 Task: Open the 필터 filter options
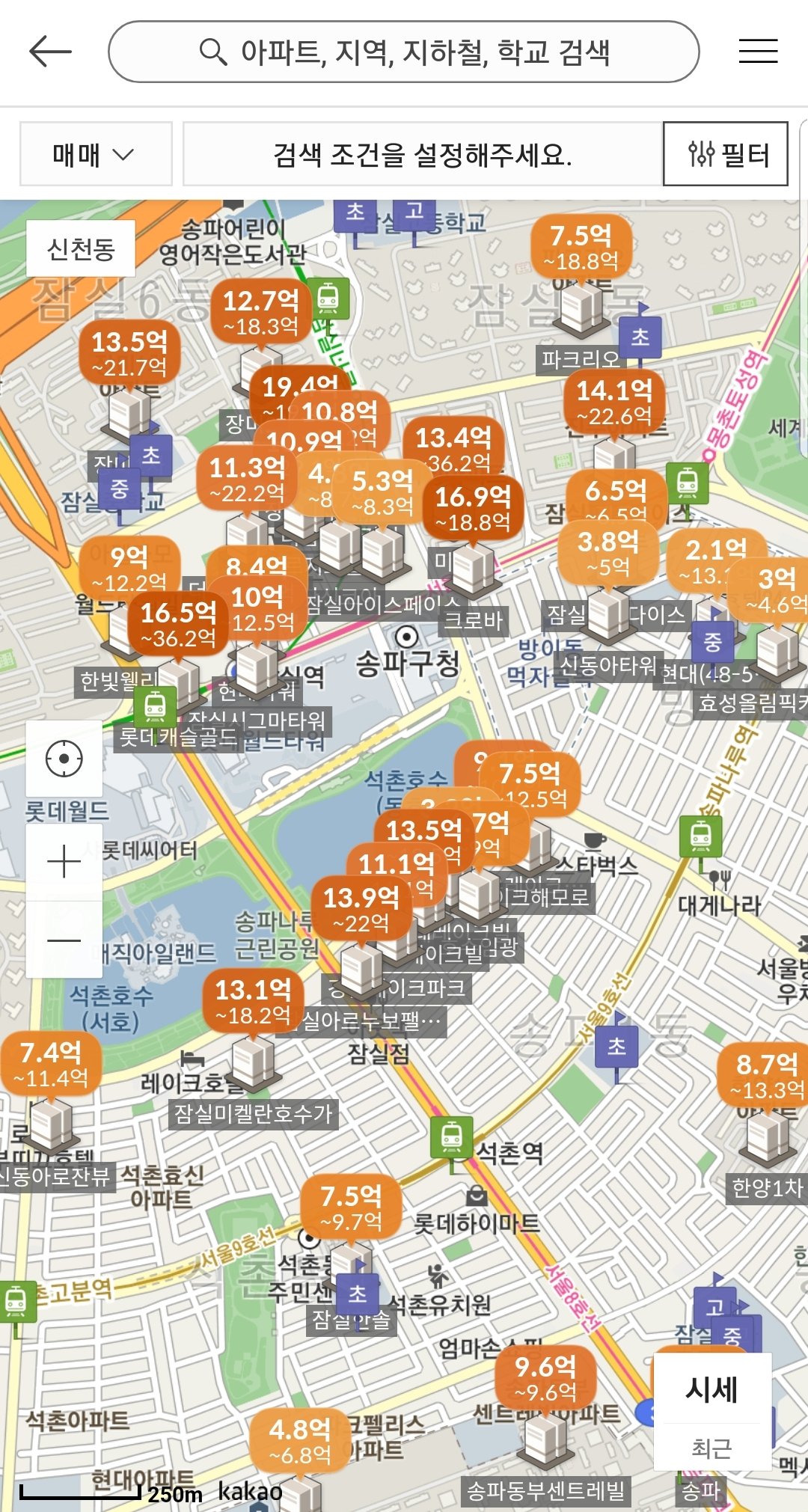coord(726,154)
